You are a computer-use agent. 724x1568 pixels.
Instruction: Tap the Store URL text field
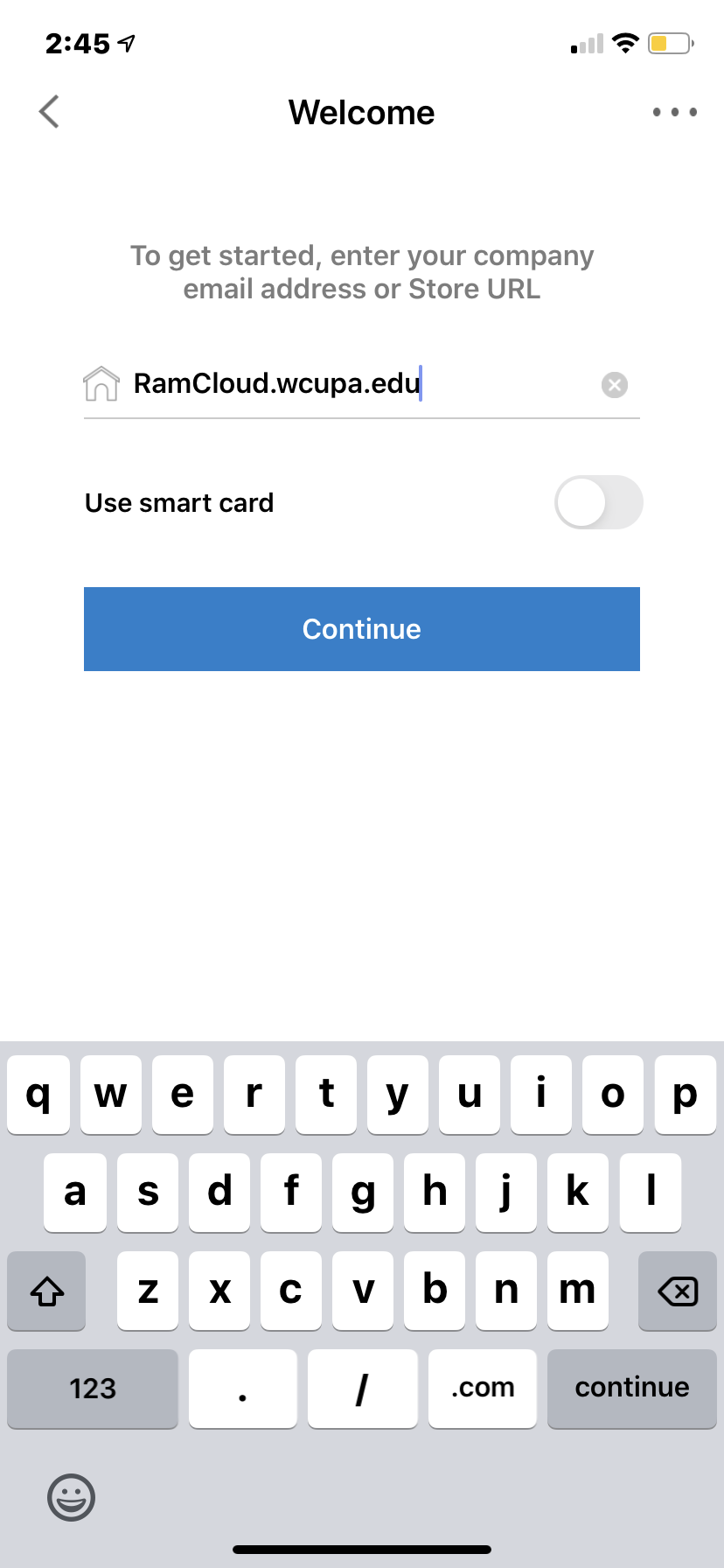(362, 384)
